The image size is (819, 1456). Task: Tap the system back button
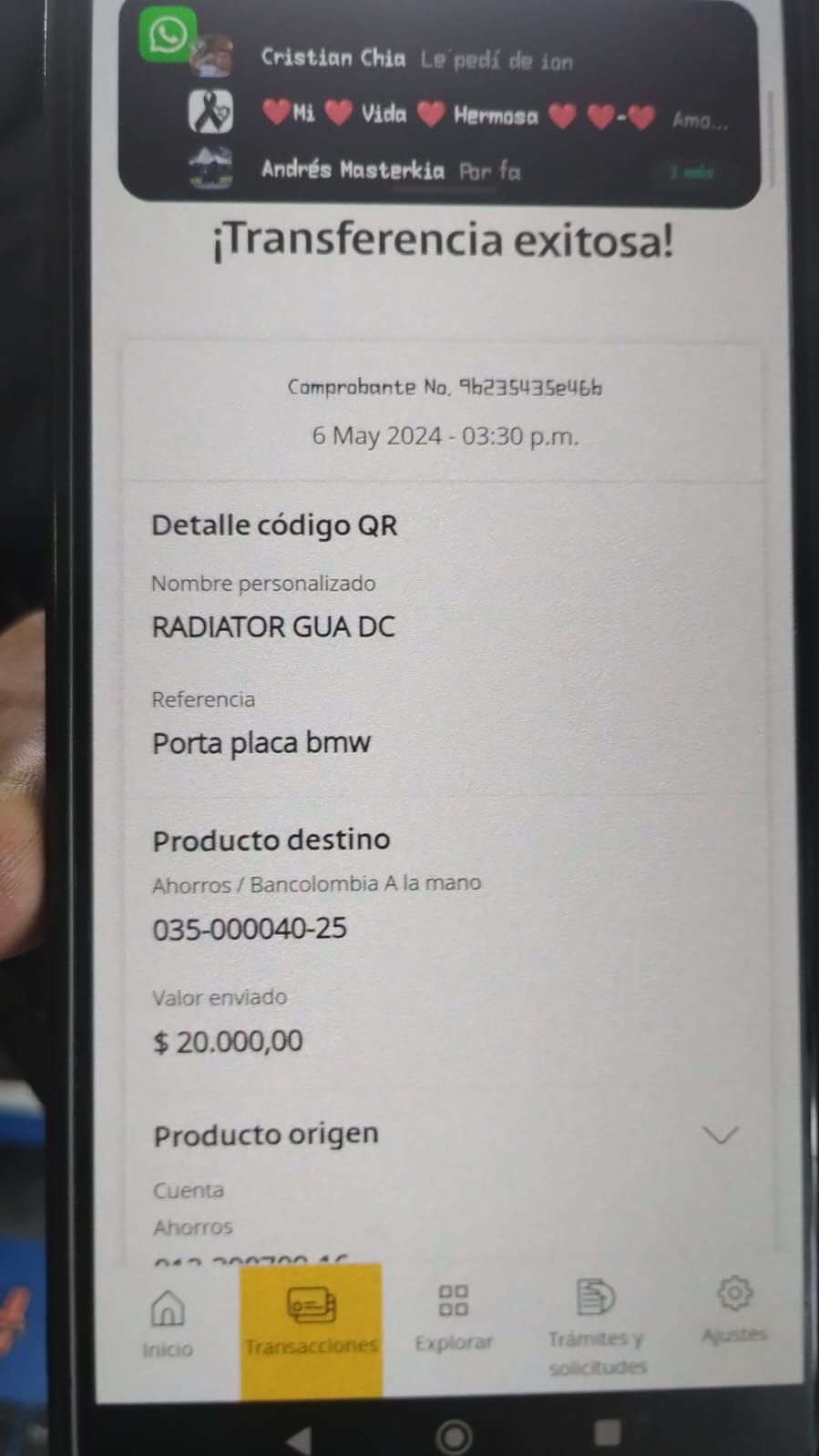(x=298, y=1439)
